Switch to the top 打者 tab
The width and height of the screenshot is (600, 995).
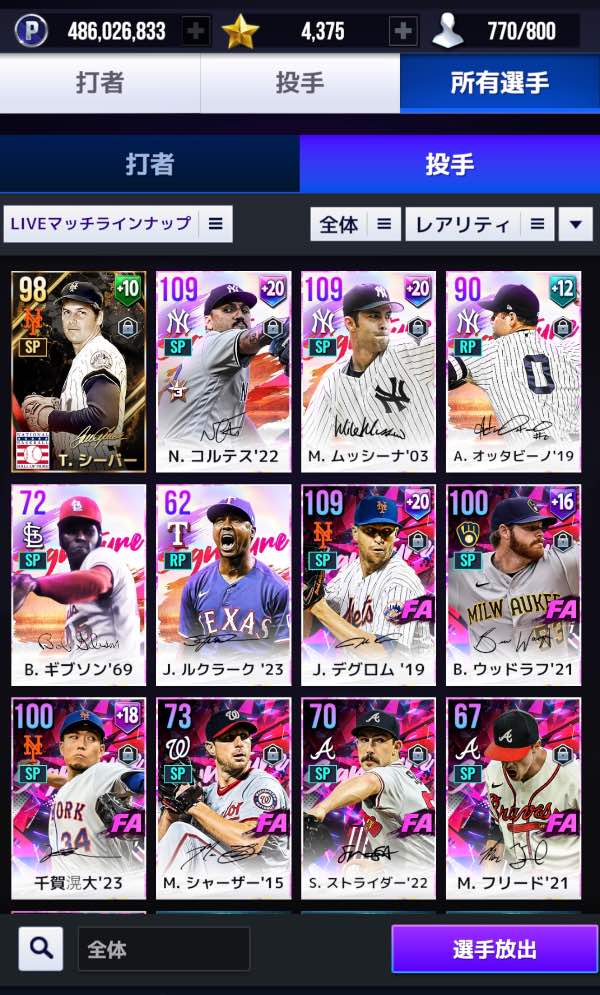pyautogui.click(x=100, y=83)
